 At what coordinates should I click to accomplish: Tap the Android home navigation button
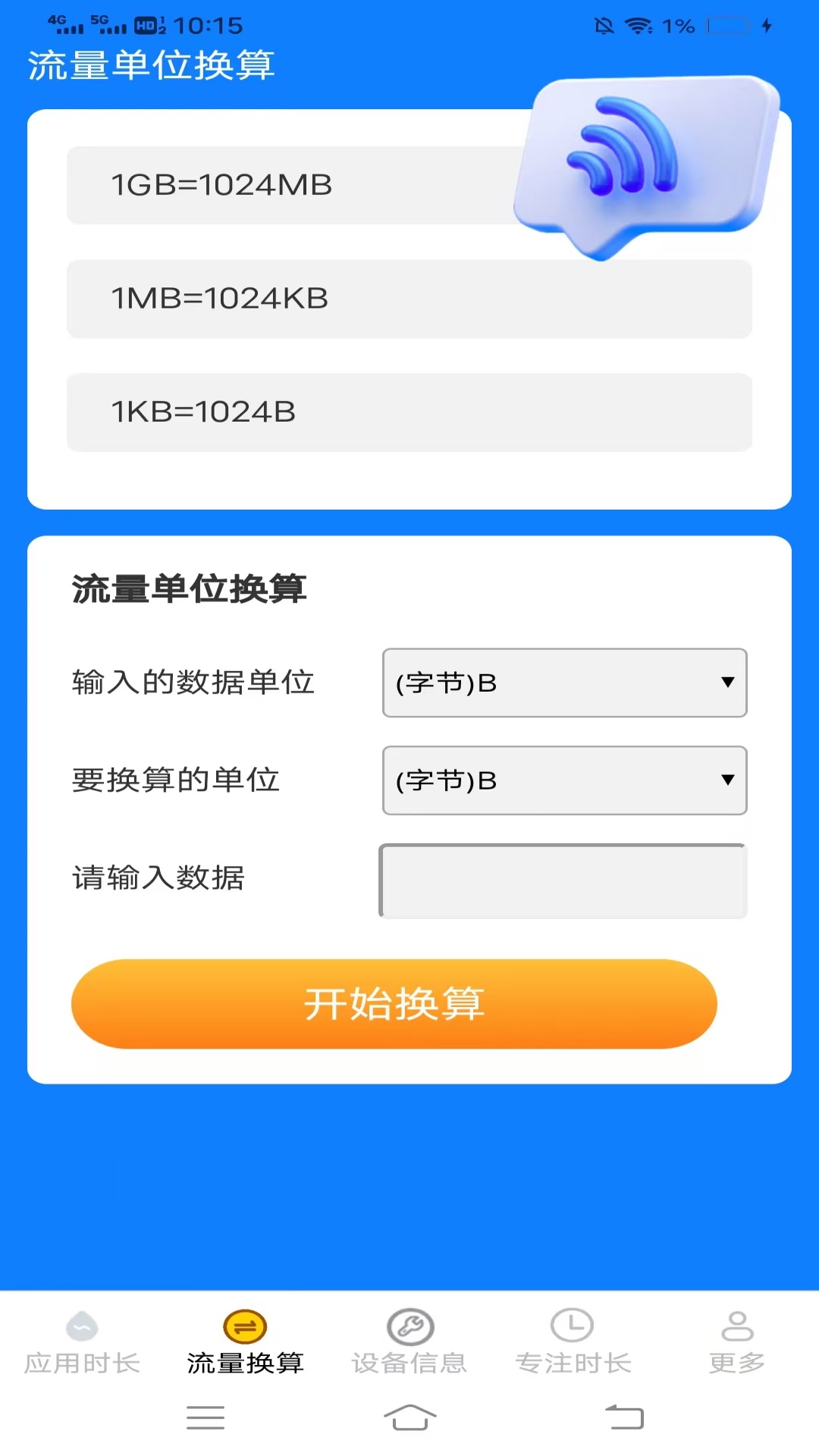click(409, 1417)
